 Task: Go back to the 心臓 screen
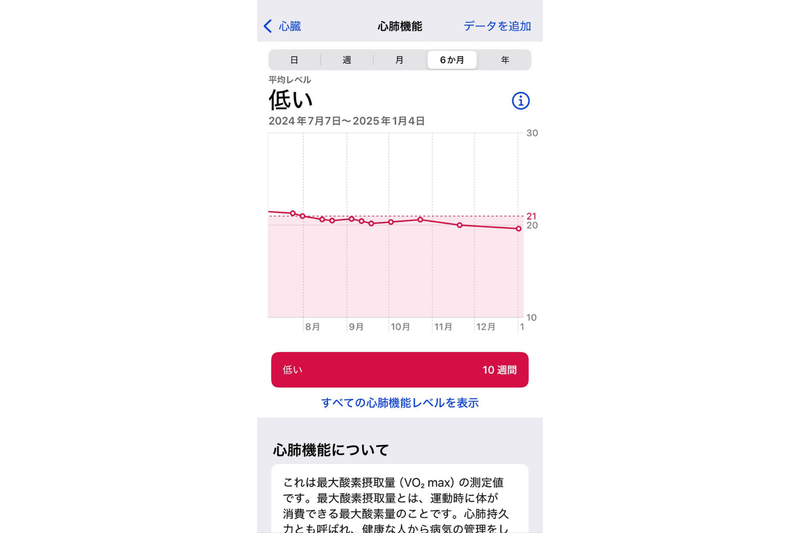282,26
